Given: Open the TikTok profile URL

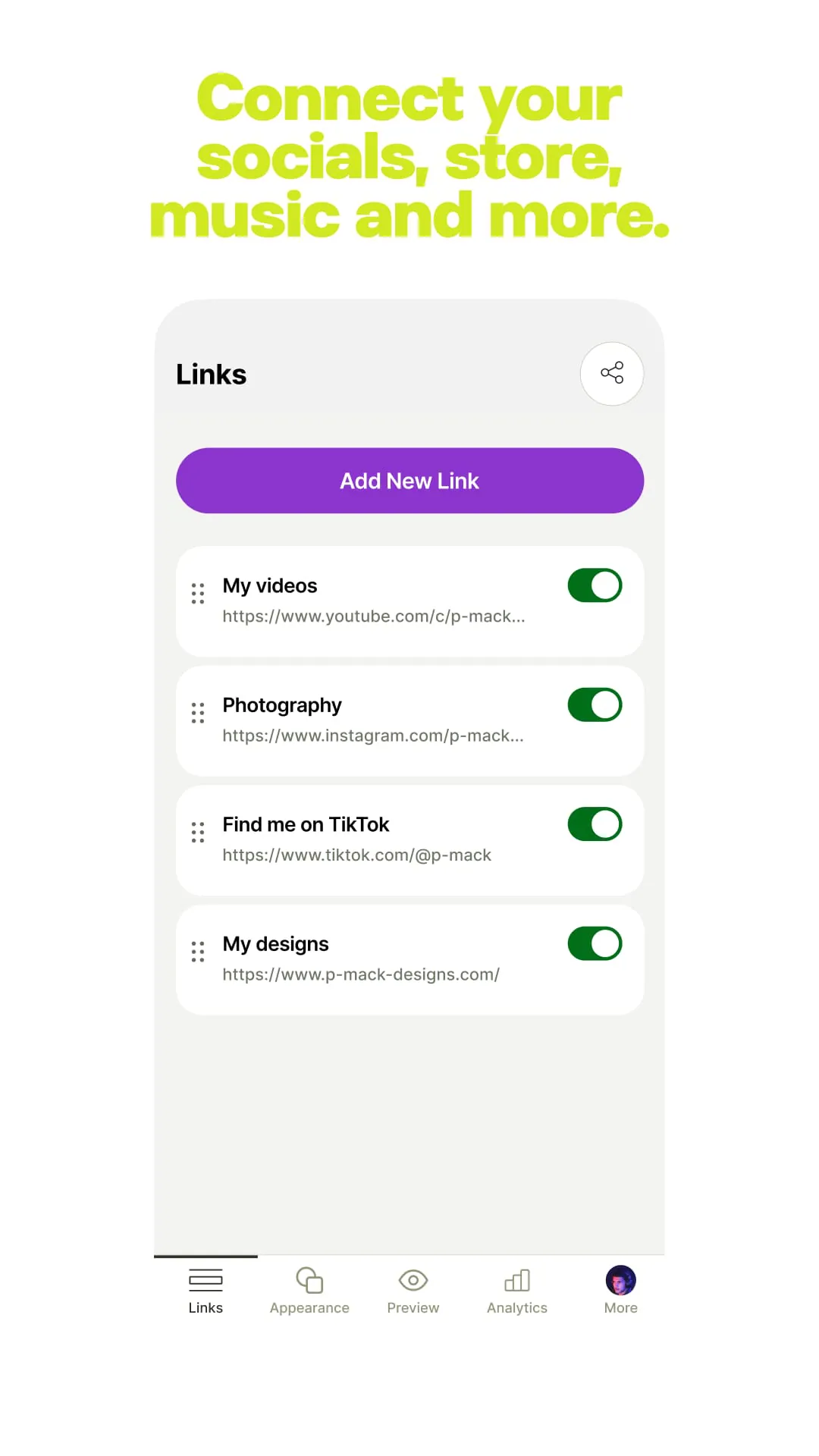Looking at the screenshot, I should click(357, 855).
